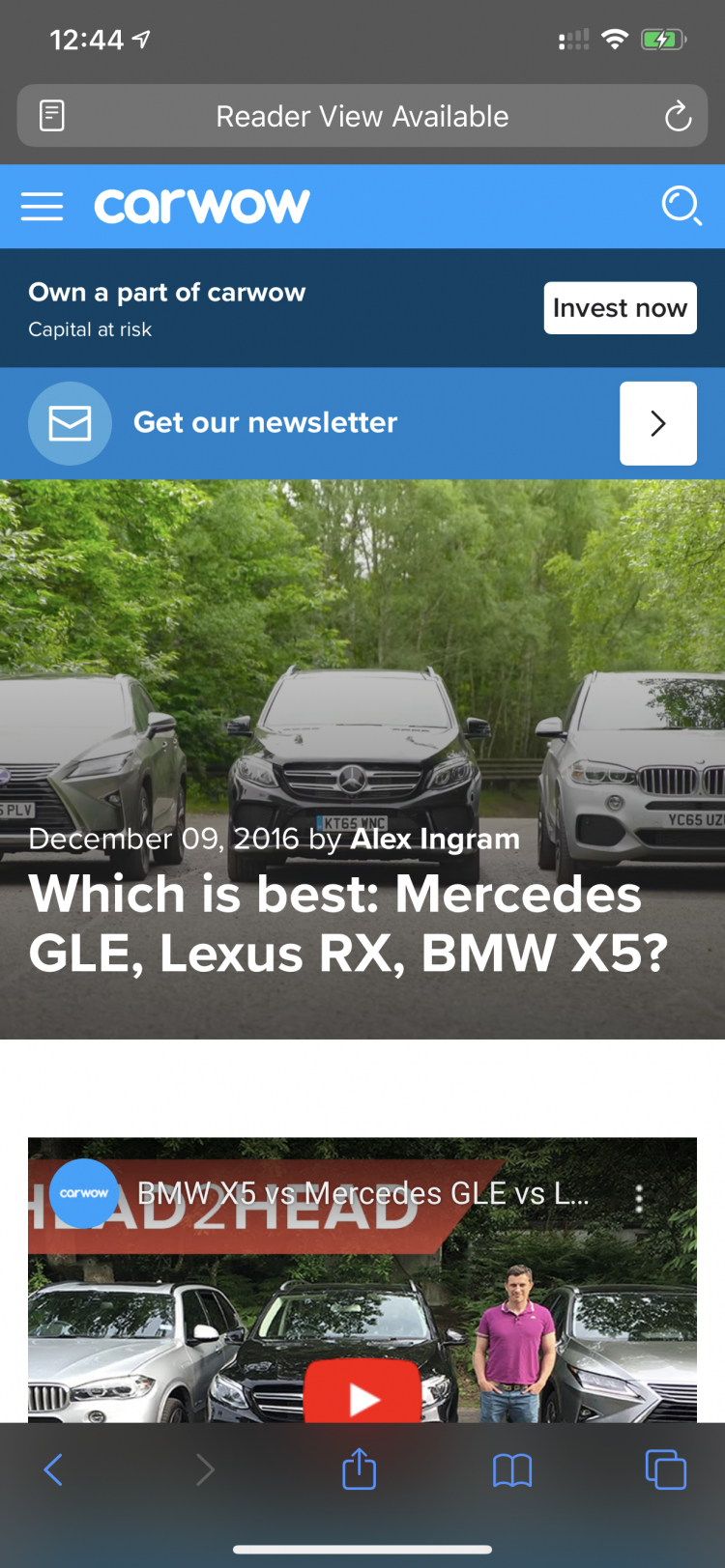Play the BMW X5 vs Mercedes GLE video

click(x=362, y=1397)
